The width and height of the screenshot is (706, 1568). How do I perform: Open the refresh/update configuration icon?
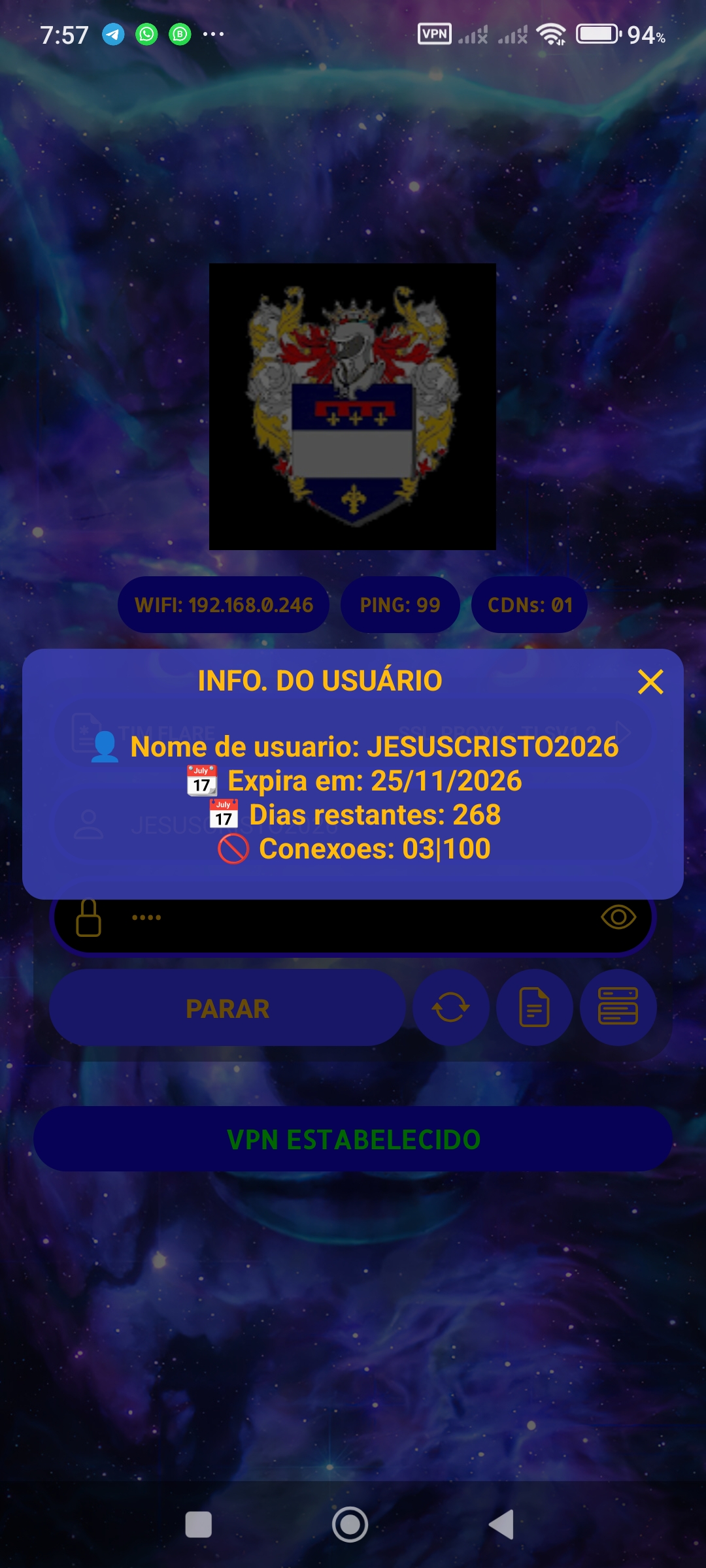click(450, 1007)
